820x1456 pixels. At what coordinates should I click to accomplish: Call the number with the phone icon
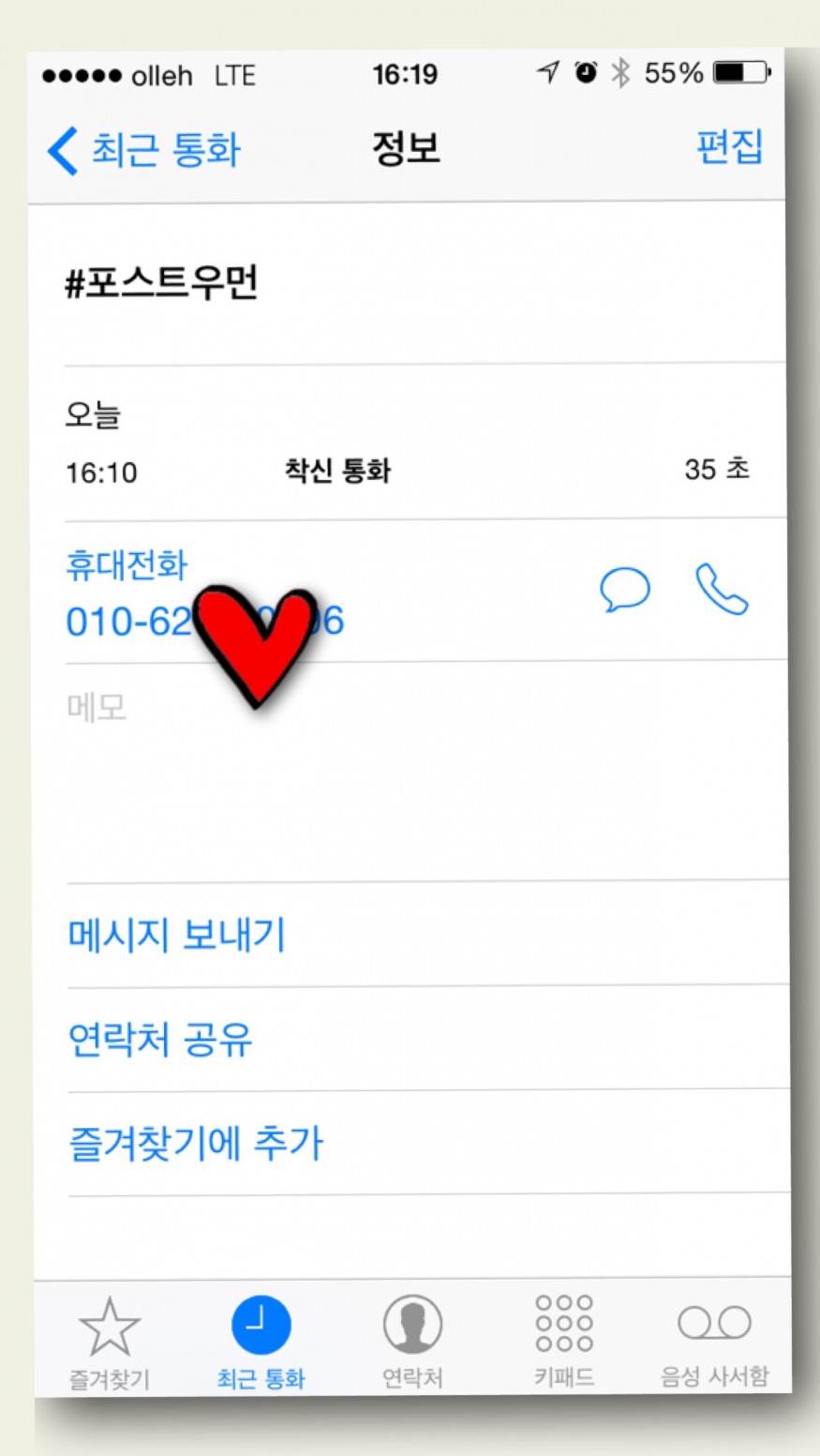(x=722, y=590)
